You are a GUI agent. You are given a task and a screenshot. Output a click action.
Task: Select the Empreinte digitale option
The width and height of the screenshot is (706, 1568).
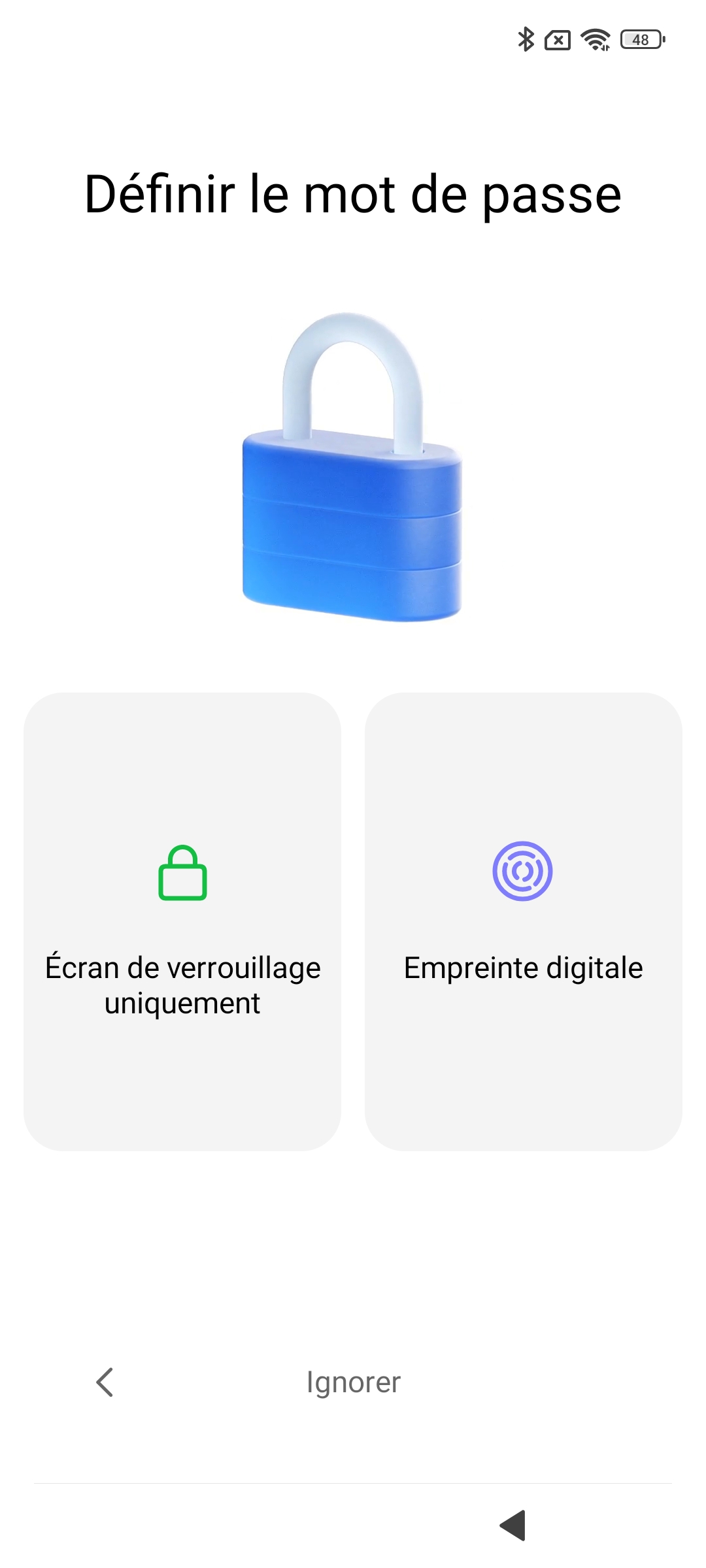[523, 921]
